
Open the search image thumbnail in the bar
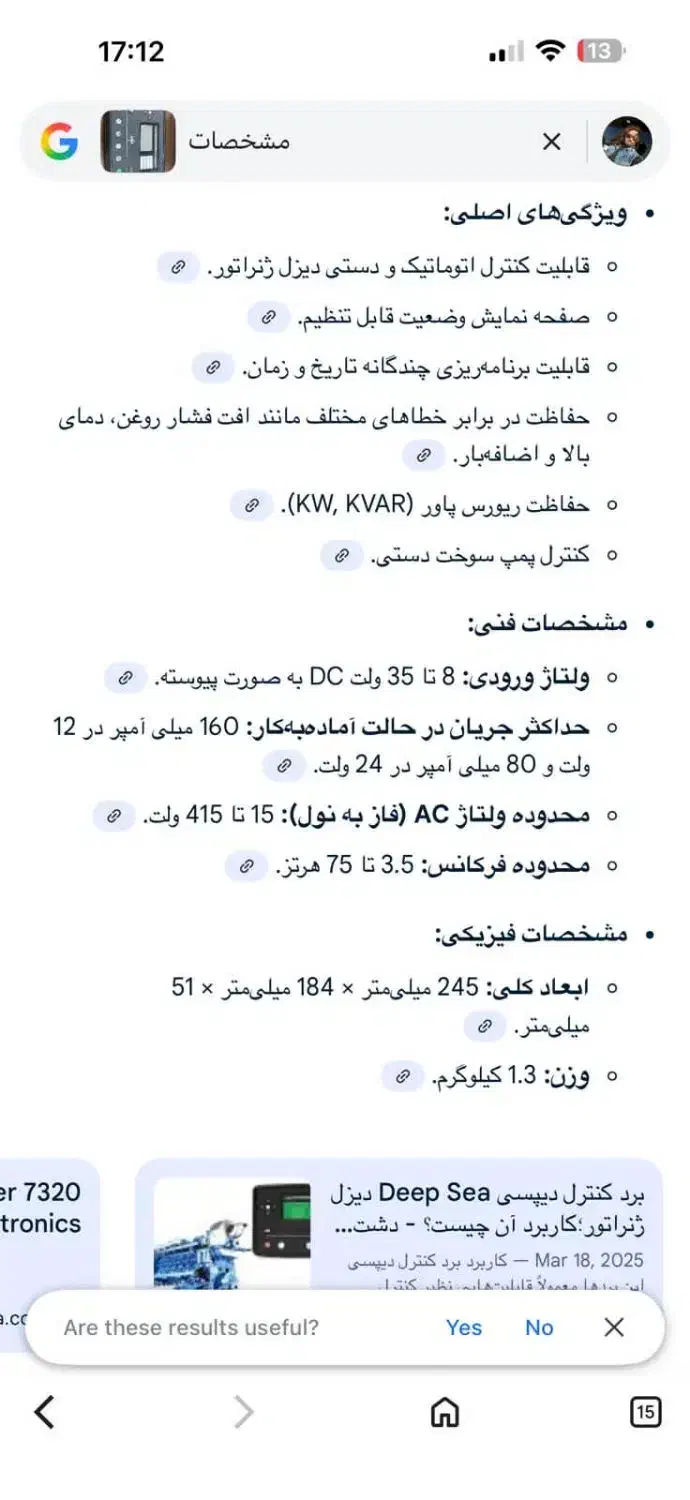pyautogui.click(x=138, y=141)
